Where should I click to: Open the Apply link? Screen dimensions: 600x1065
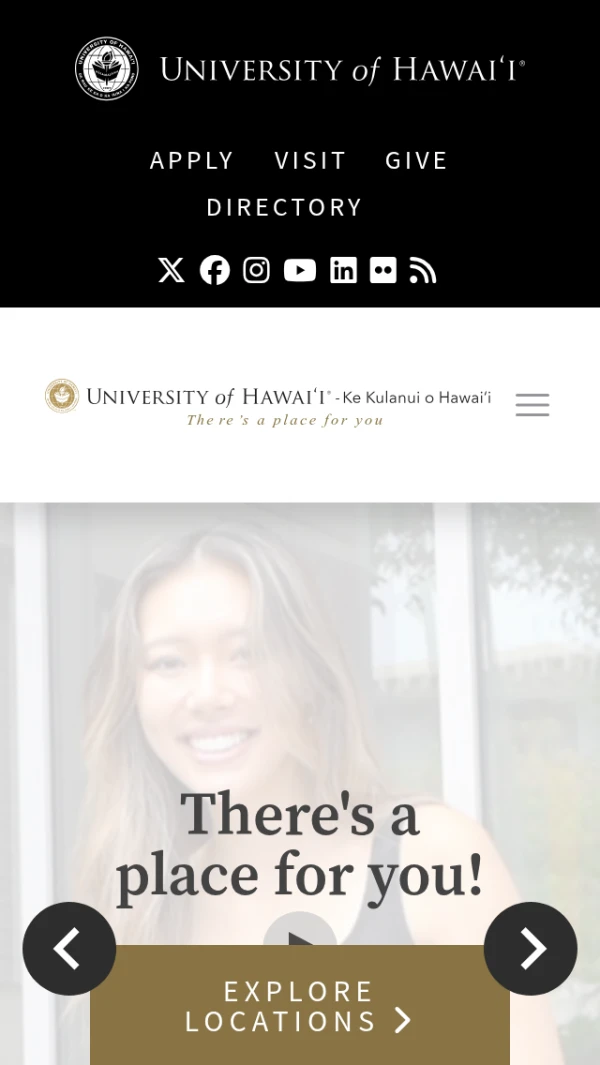192,161
